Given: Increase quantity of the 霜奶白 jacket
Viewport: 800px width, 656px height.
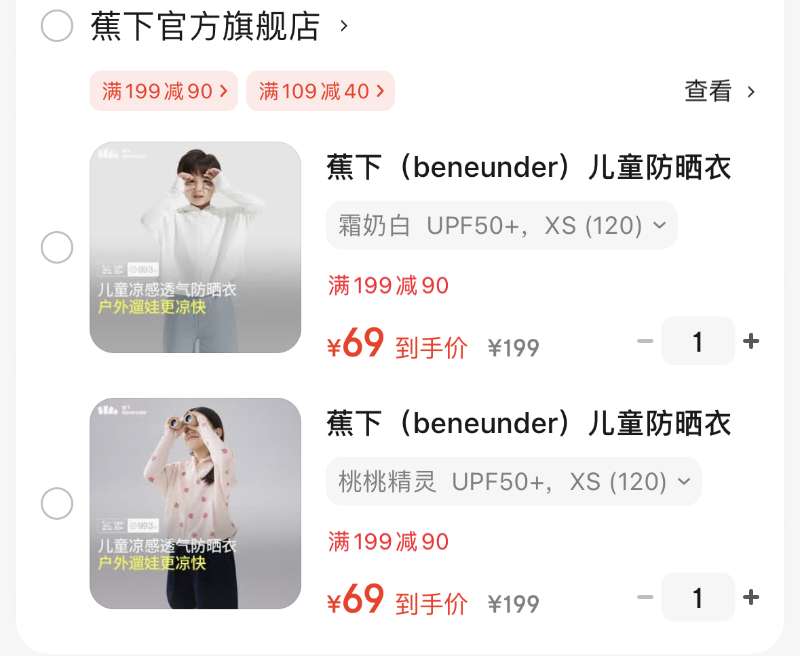Looking at the screenshot, I should pyautogui.click(x=751, y=341).
